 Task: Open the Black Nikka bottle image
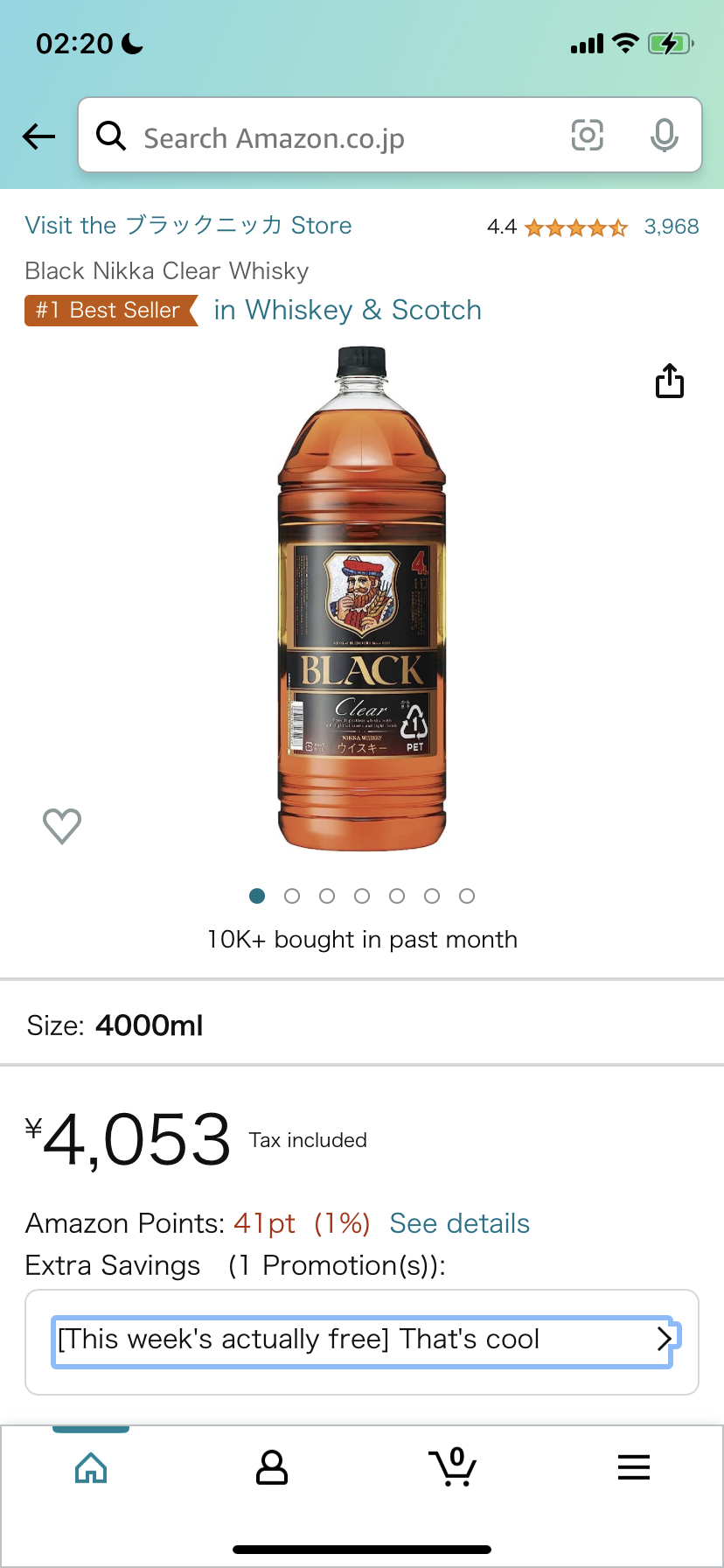coord(362,599)
